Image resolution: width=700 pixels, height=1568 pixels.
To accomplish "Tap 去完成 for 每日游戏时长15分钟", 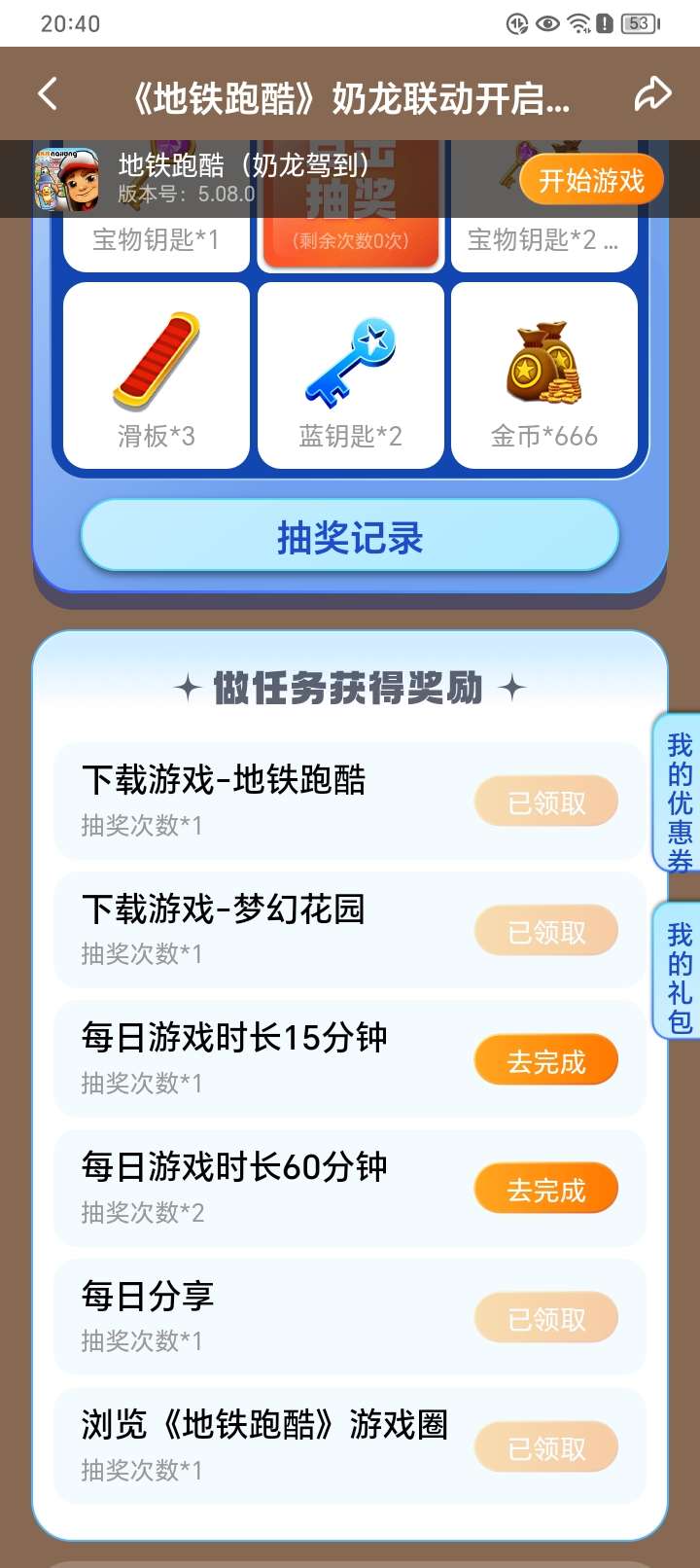I will pyautogui.click(x=545, y=1061).
